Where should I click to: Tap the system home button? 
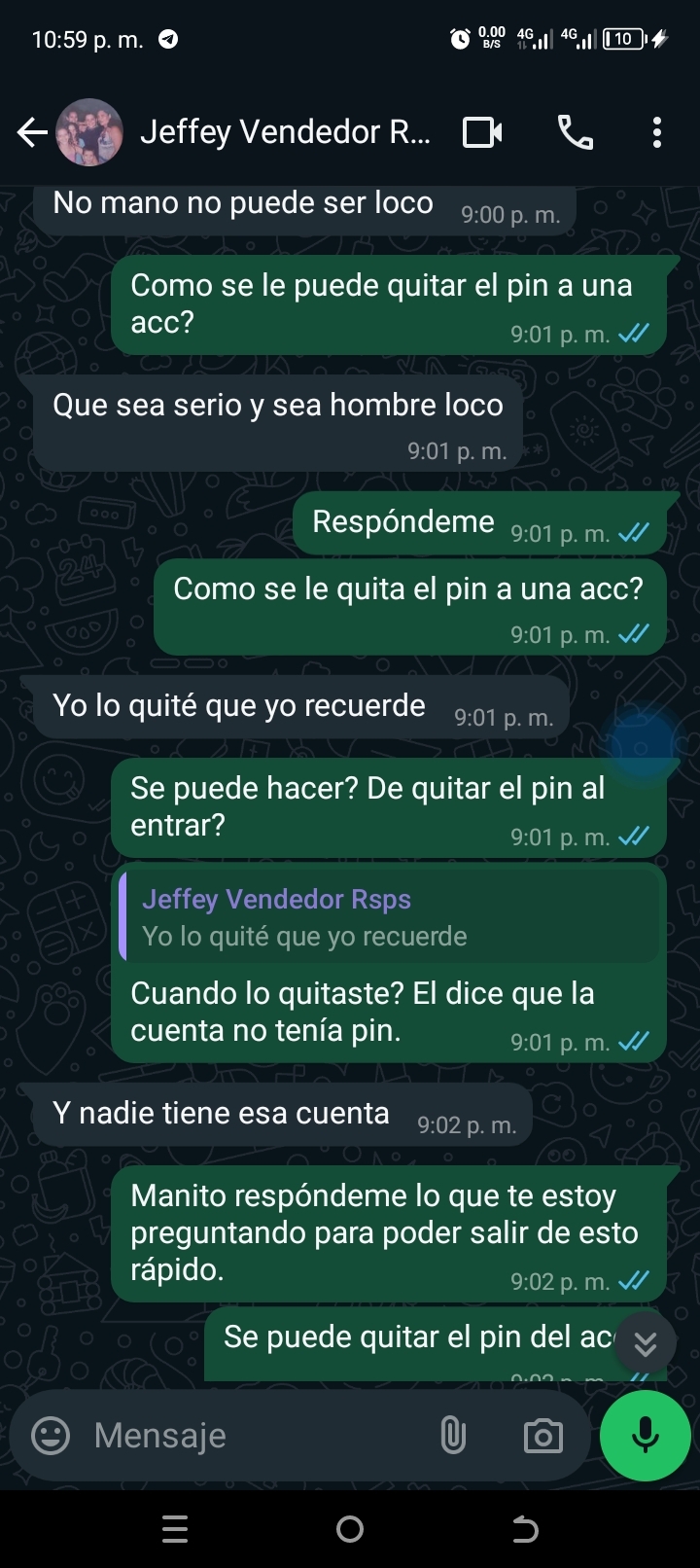click(x=350, y=1529)
